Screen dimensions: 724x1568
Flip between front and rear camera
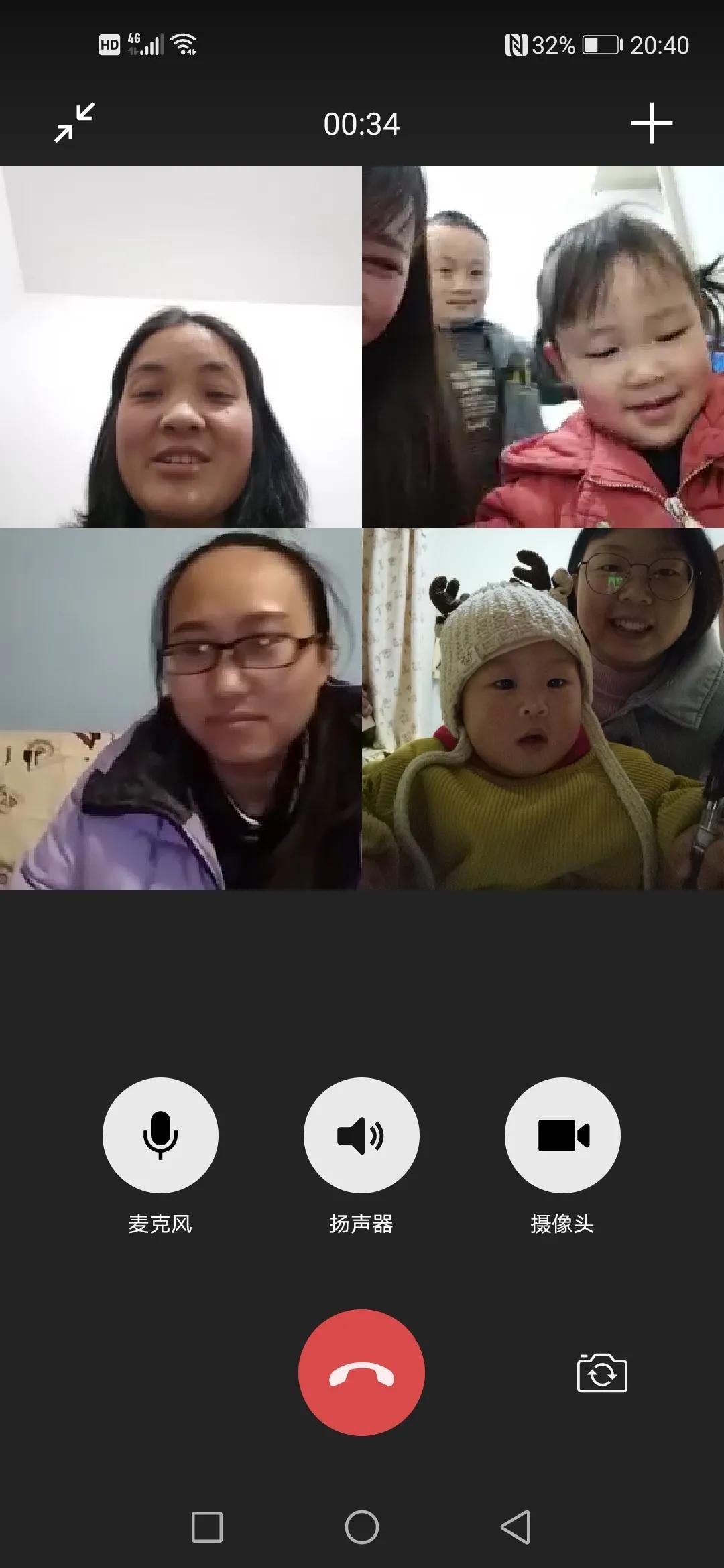601,1373
